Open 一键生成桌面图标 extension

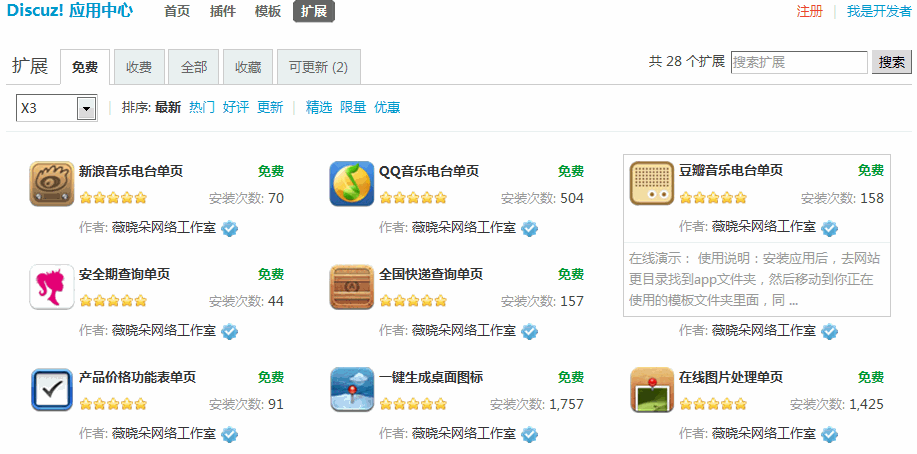point(431,377)
